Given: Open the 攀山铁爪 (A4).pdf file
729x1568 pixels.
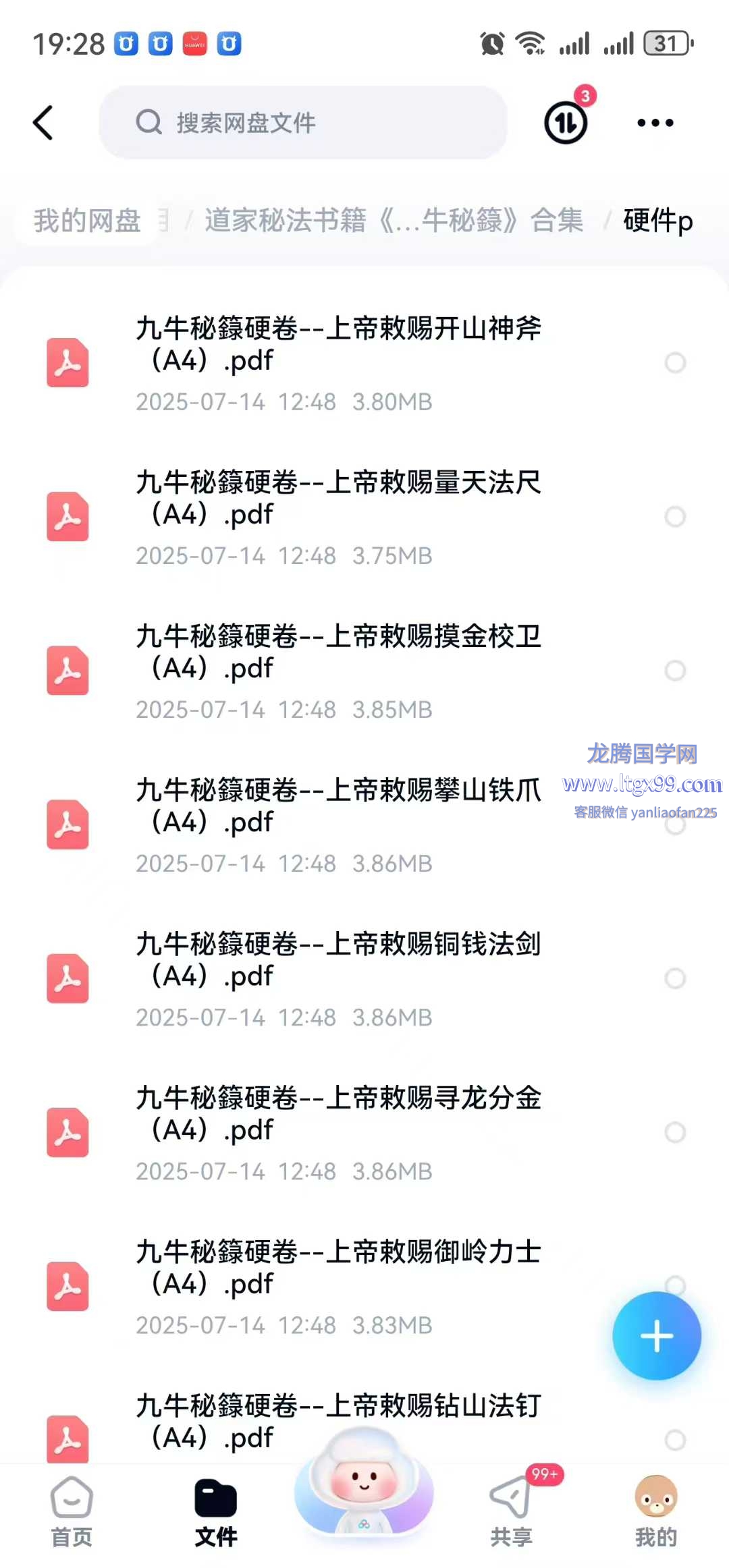Looking at the screenshot, I should (x=337, y=824).
